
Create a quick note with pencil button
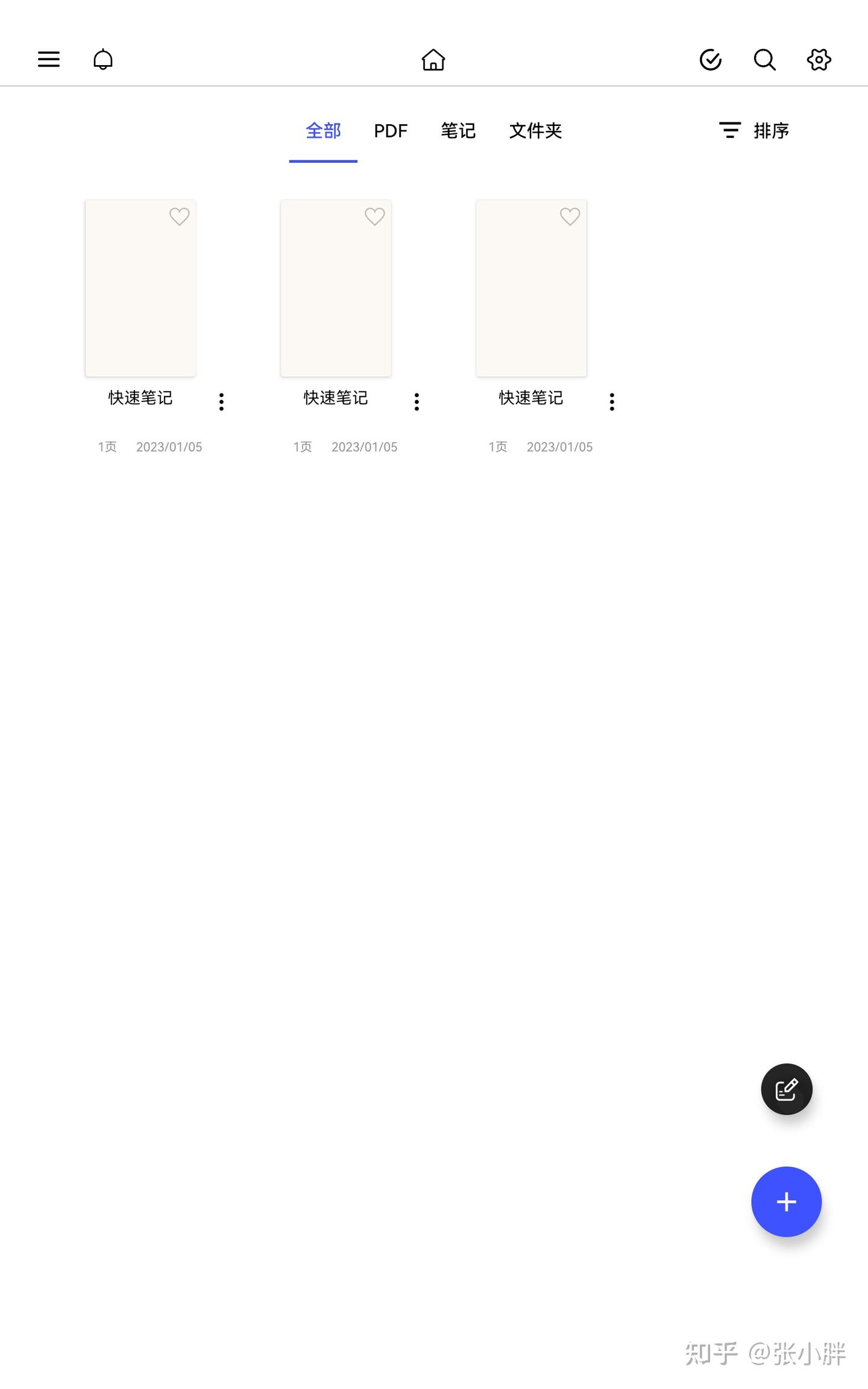pos(787,1089)
